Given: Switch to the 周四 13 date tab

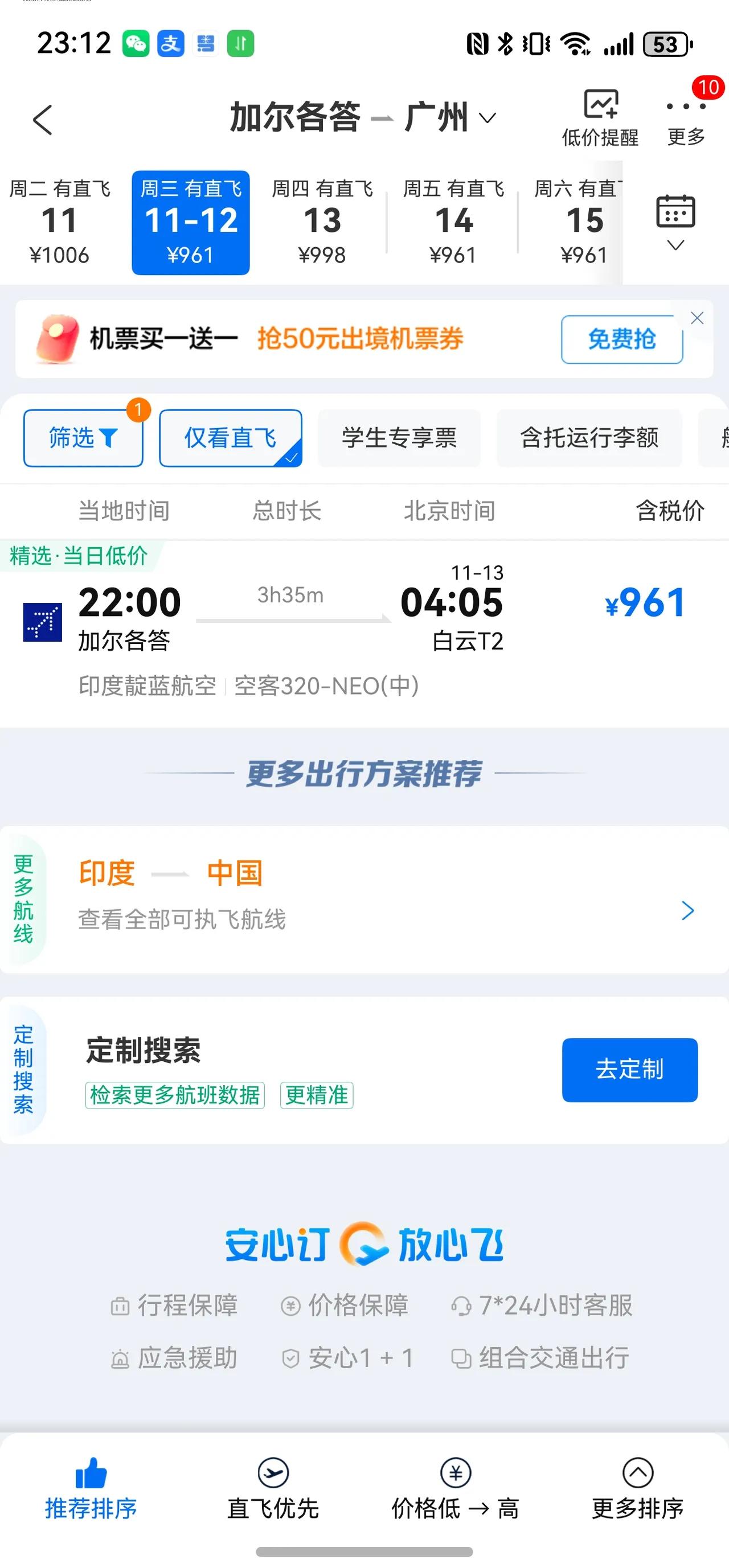Looking at the screenshot, I should tap(323, 221).
